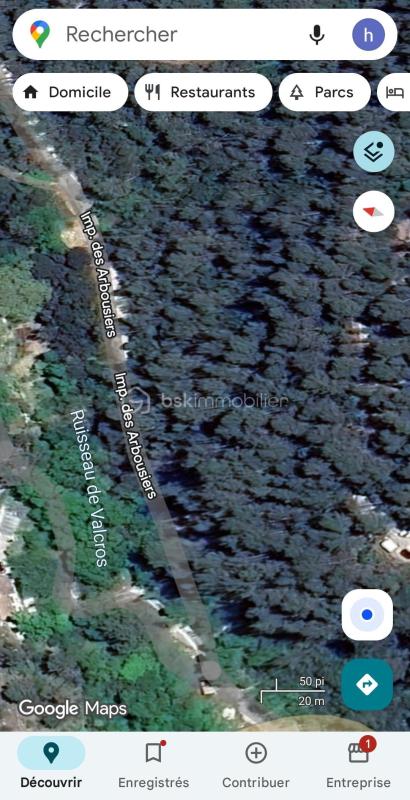Start voice search with the microphone

pos(317,35)
